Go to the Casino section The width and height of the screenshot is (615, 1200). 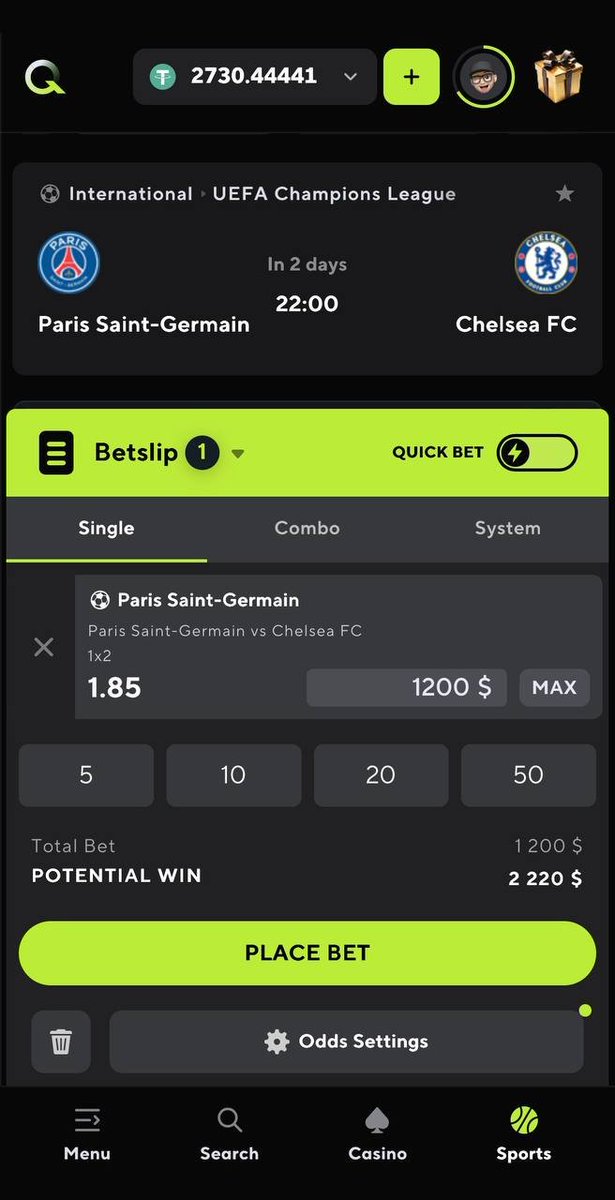377,1135
